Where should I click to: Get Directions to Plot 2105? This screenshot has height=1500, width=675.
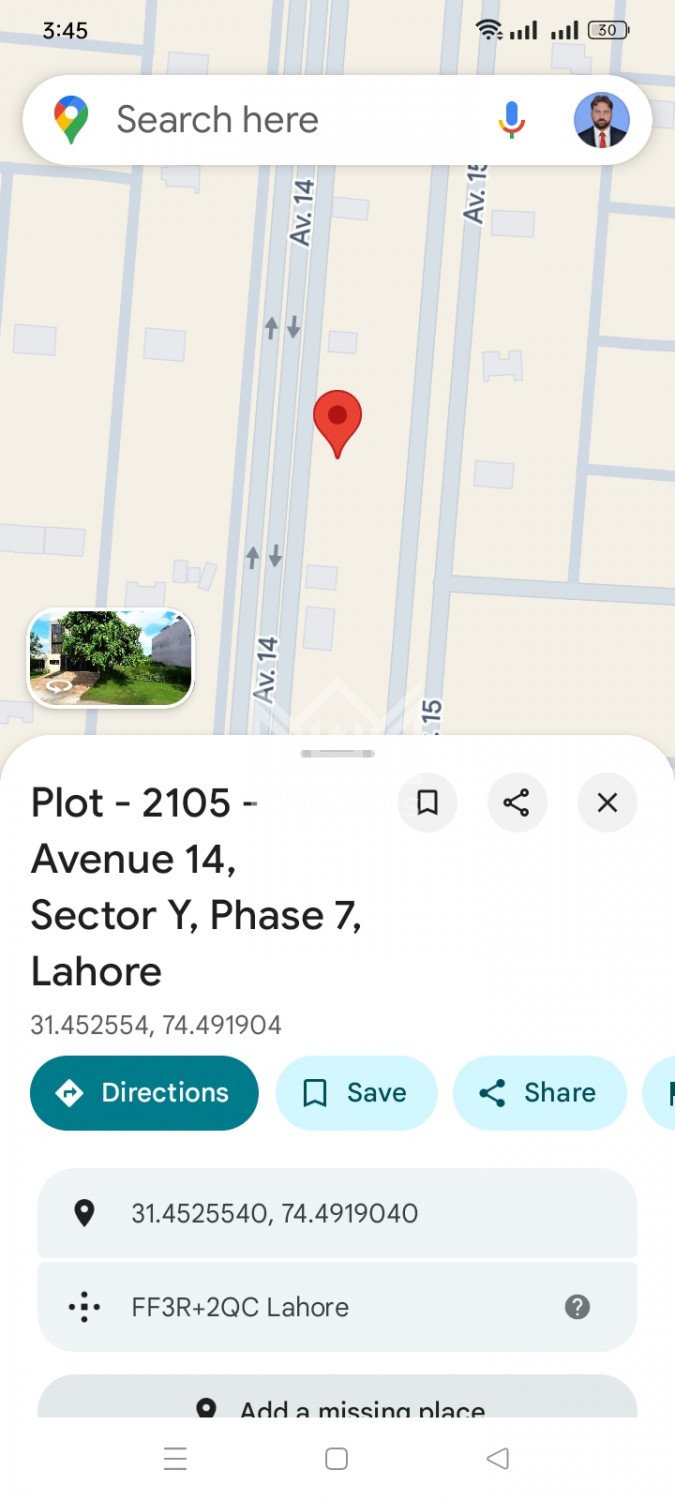pyautogui.click(x=144, y=1093)
